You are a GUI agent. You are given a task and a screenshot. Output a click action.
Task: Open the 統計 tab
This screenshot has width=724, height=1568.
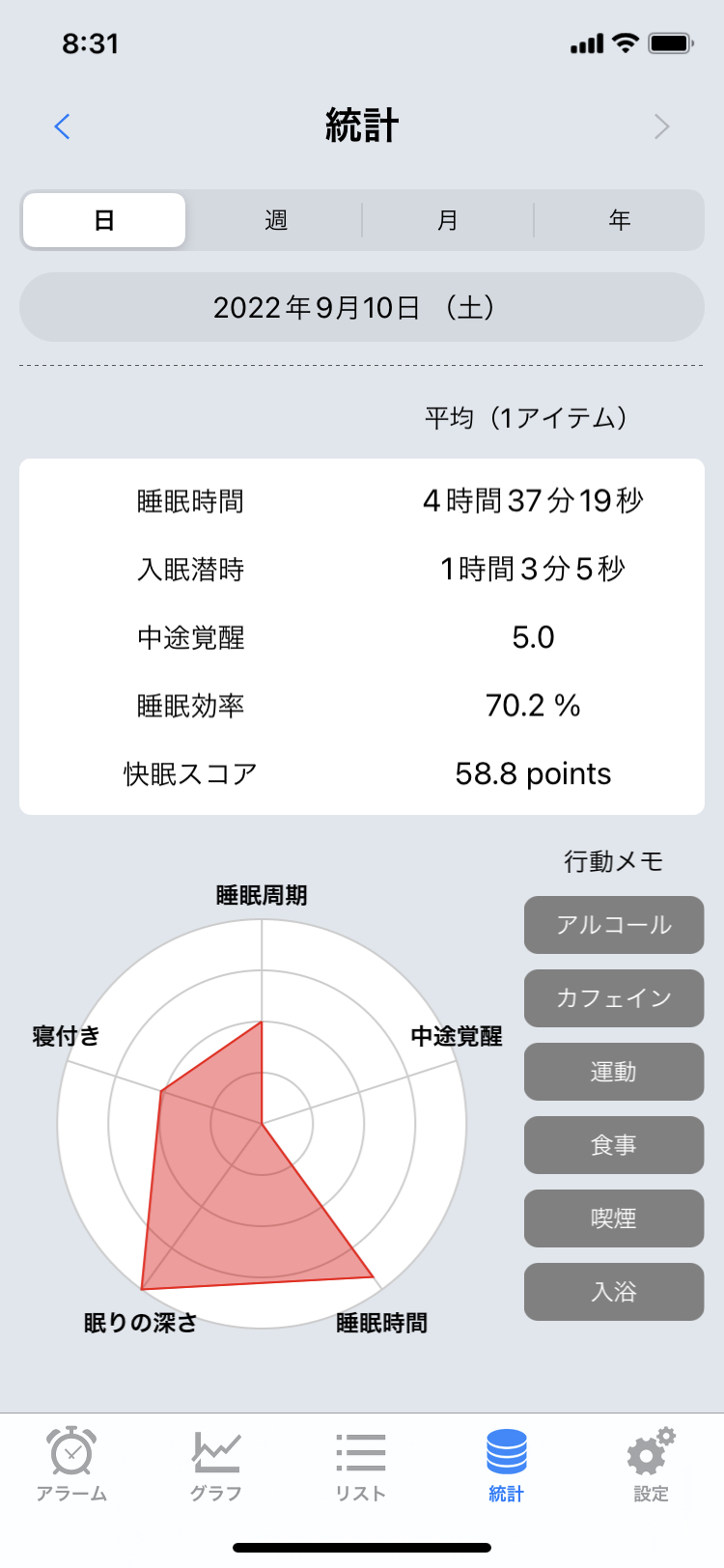pyautogui.click(x=506, y=1464)
